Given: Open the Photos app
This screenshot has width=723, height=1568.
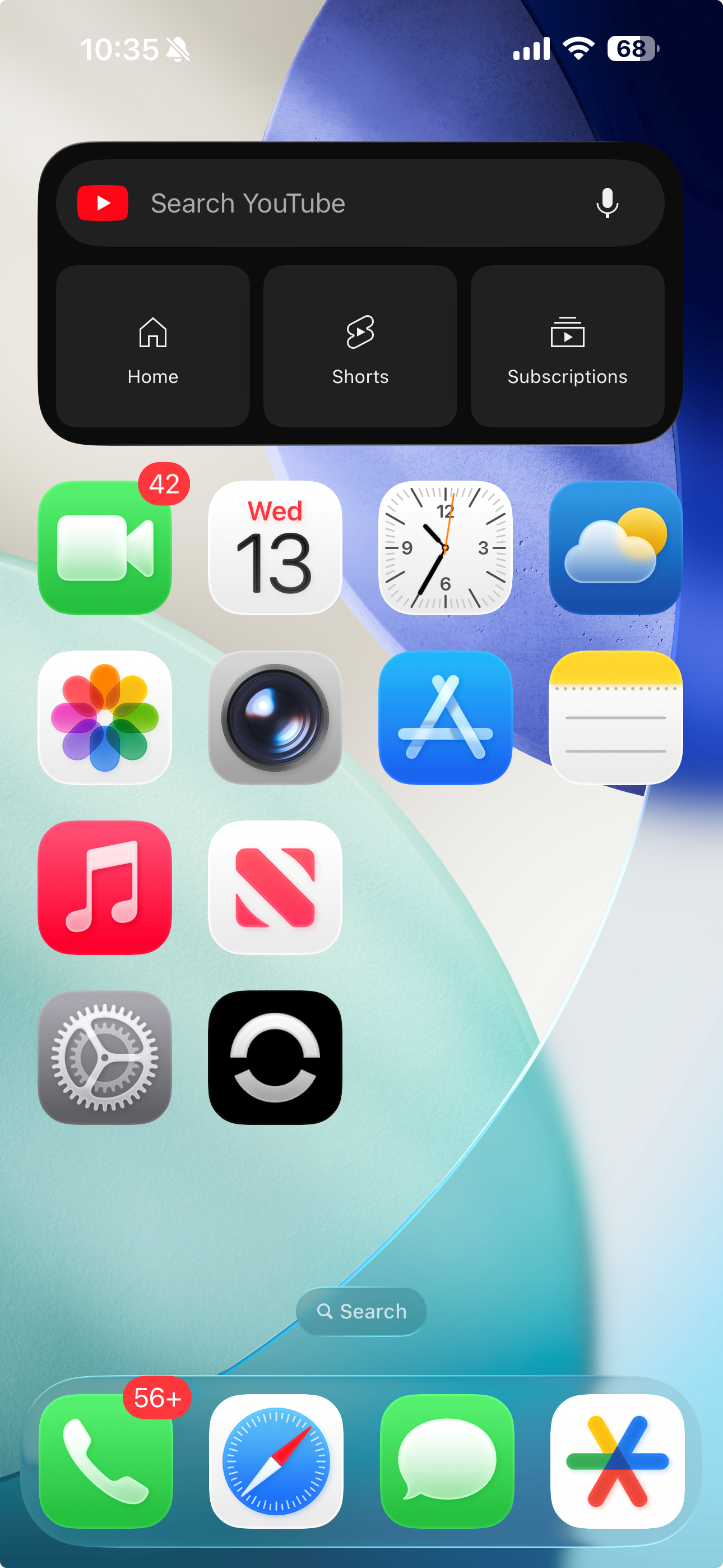Looking at the screenshot, I should point(105,718).
